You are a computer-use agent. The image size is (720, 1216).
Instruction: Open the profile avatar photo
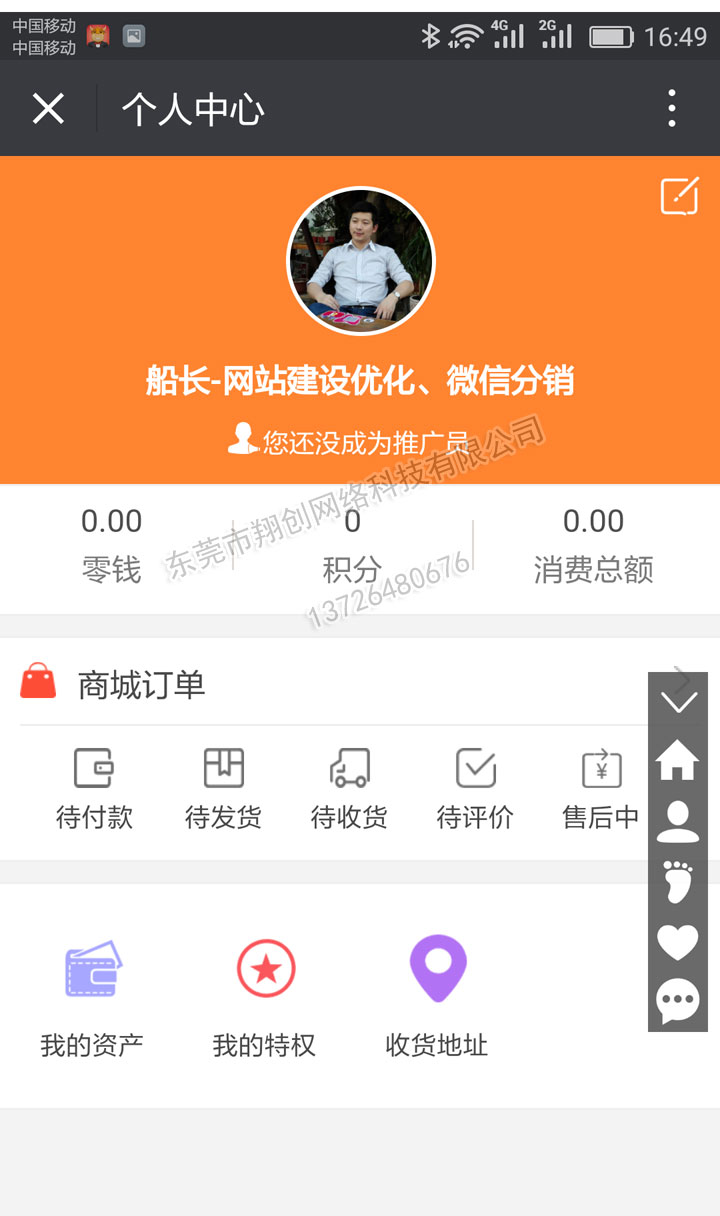[x=361, y=262]
